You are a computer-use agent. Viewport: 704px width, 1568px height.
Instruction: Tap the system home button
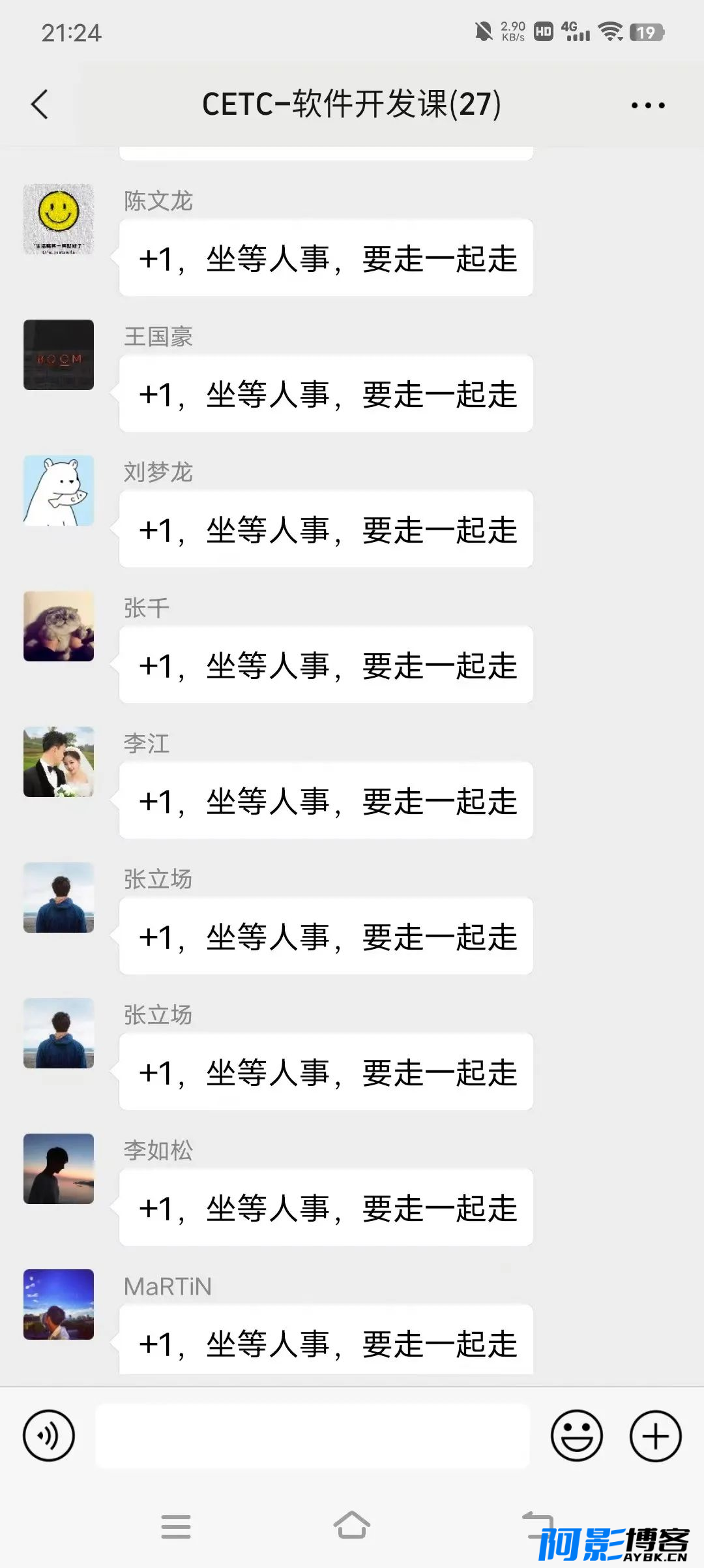pos(352,1526)
